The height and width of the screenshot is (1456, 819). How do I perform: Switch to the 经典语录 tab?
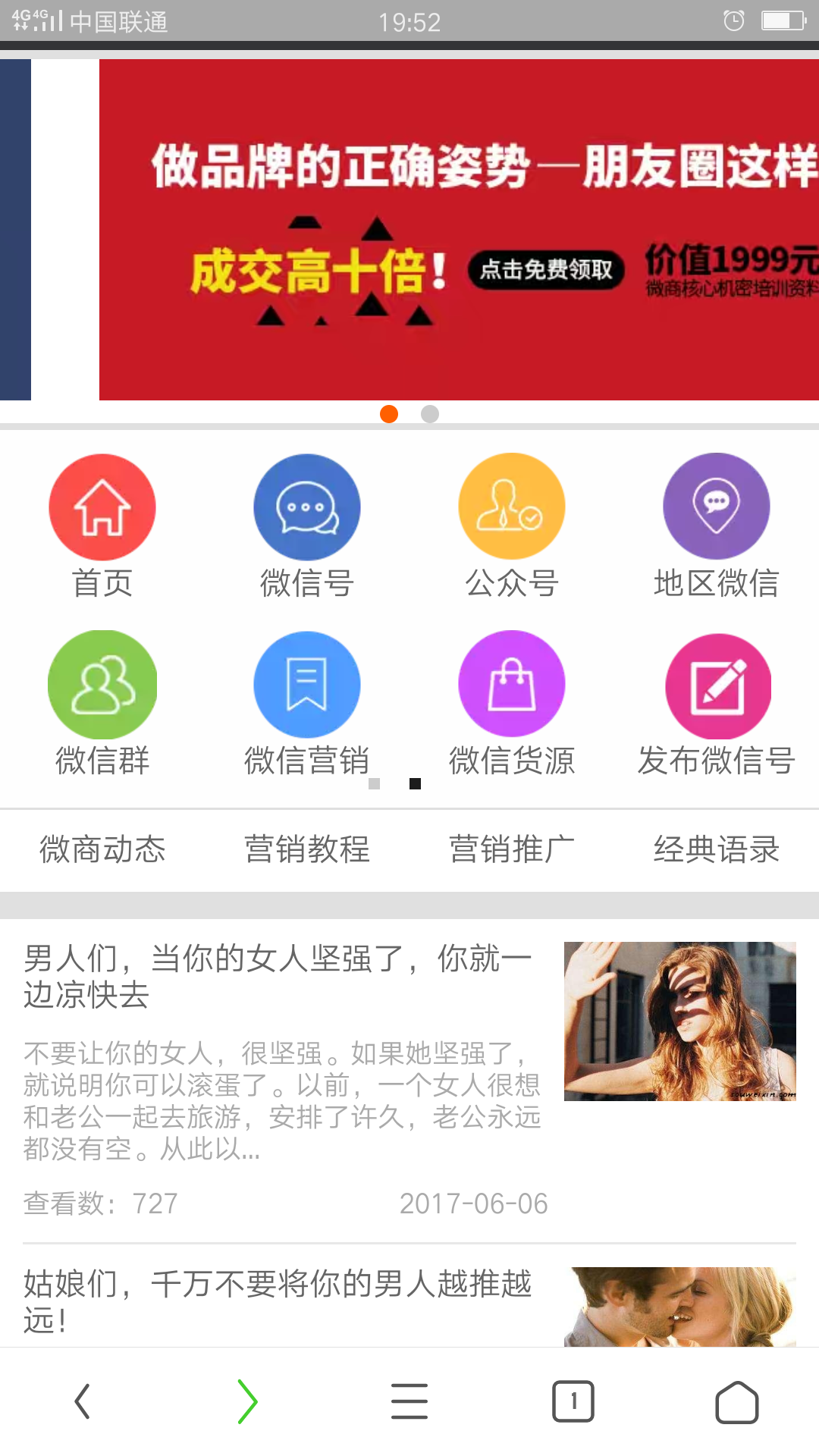(x=717, y=849)
